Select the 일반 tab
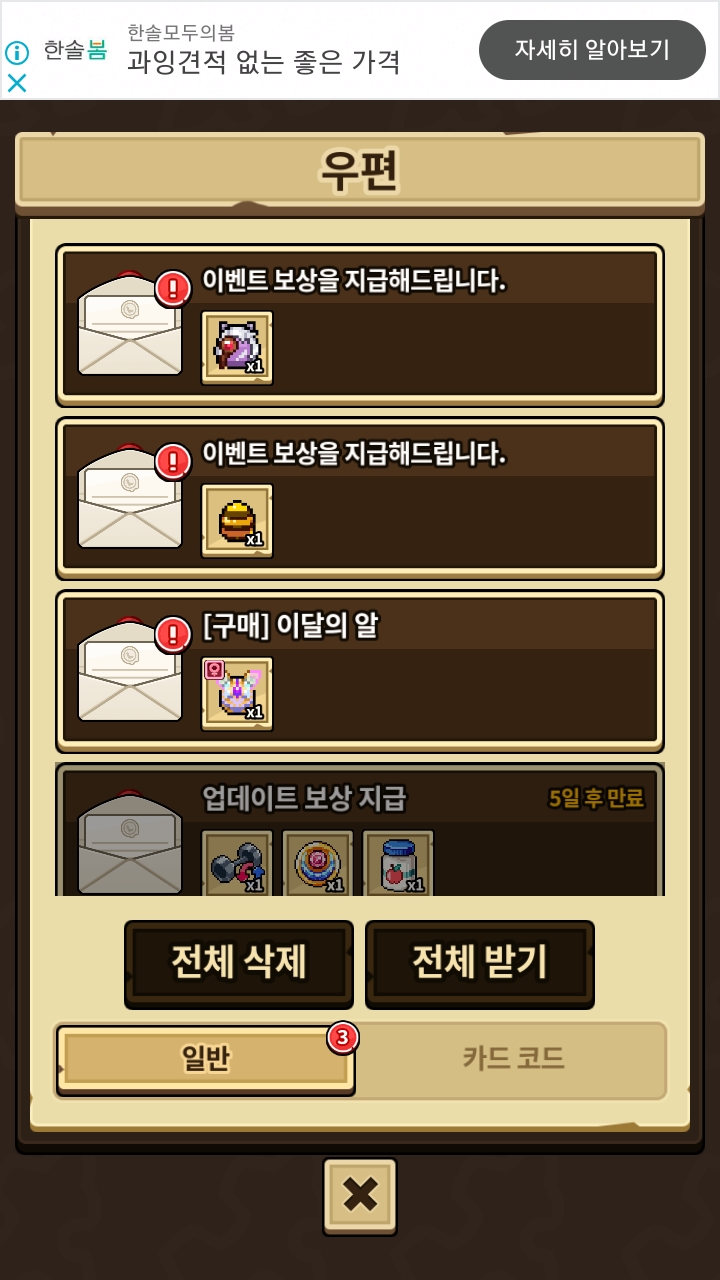Viewport: 720px width, 1280px height. pyautogui.click(x=206, y=1059)
